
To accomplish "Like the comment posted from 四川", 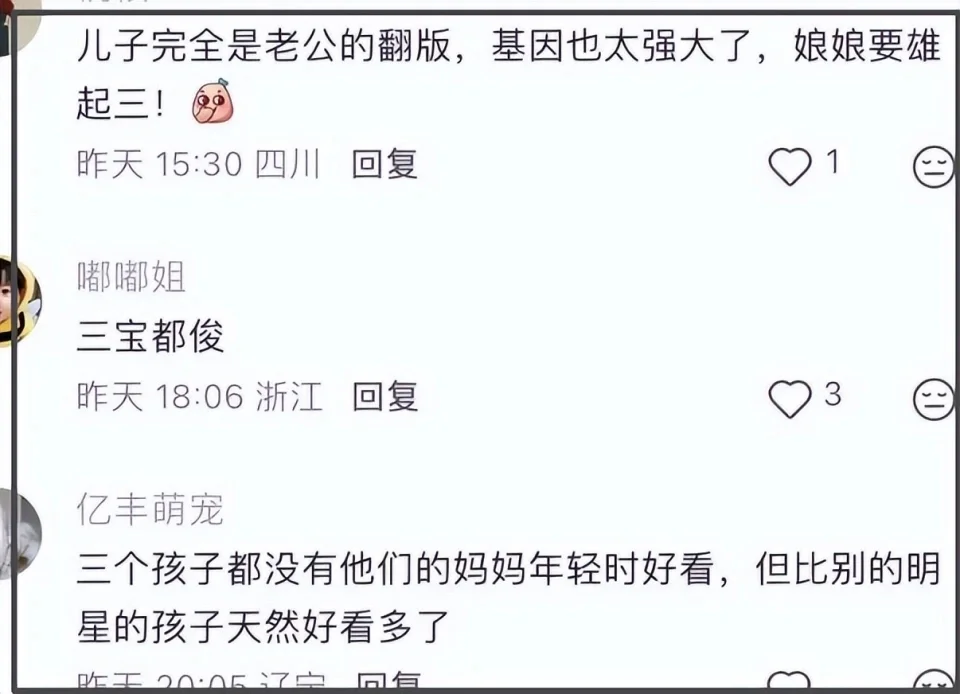I will (x=789, y=166).
